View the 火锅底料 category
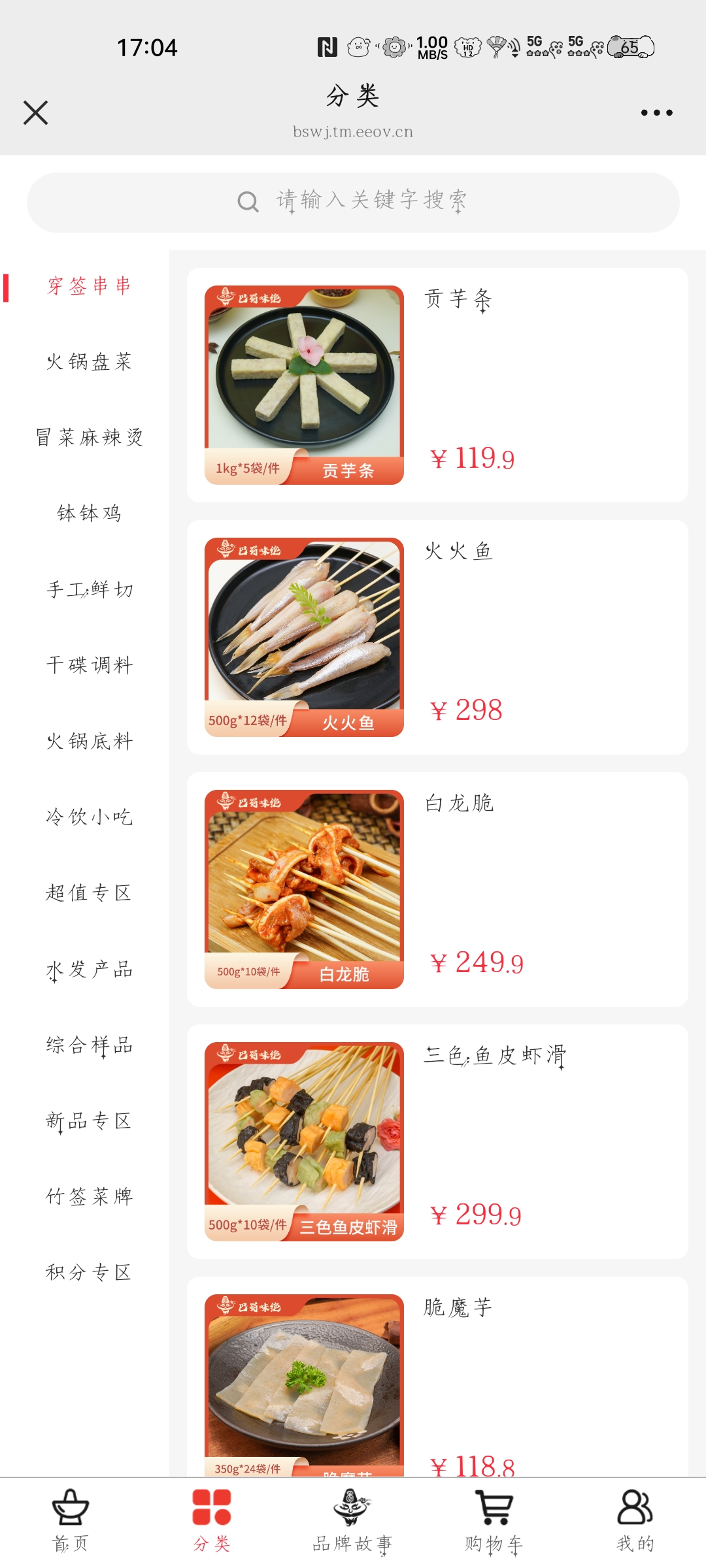 tap(89, 741)
